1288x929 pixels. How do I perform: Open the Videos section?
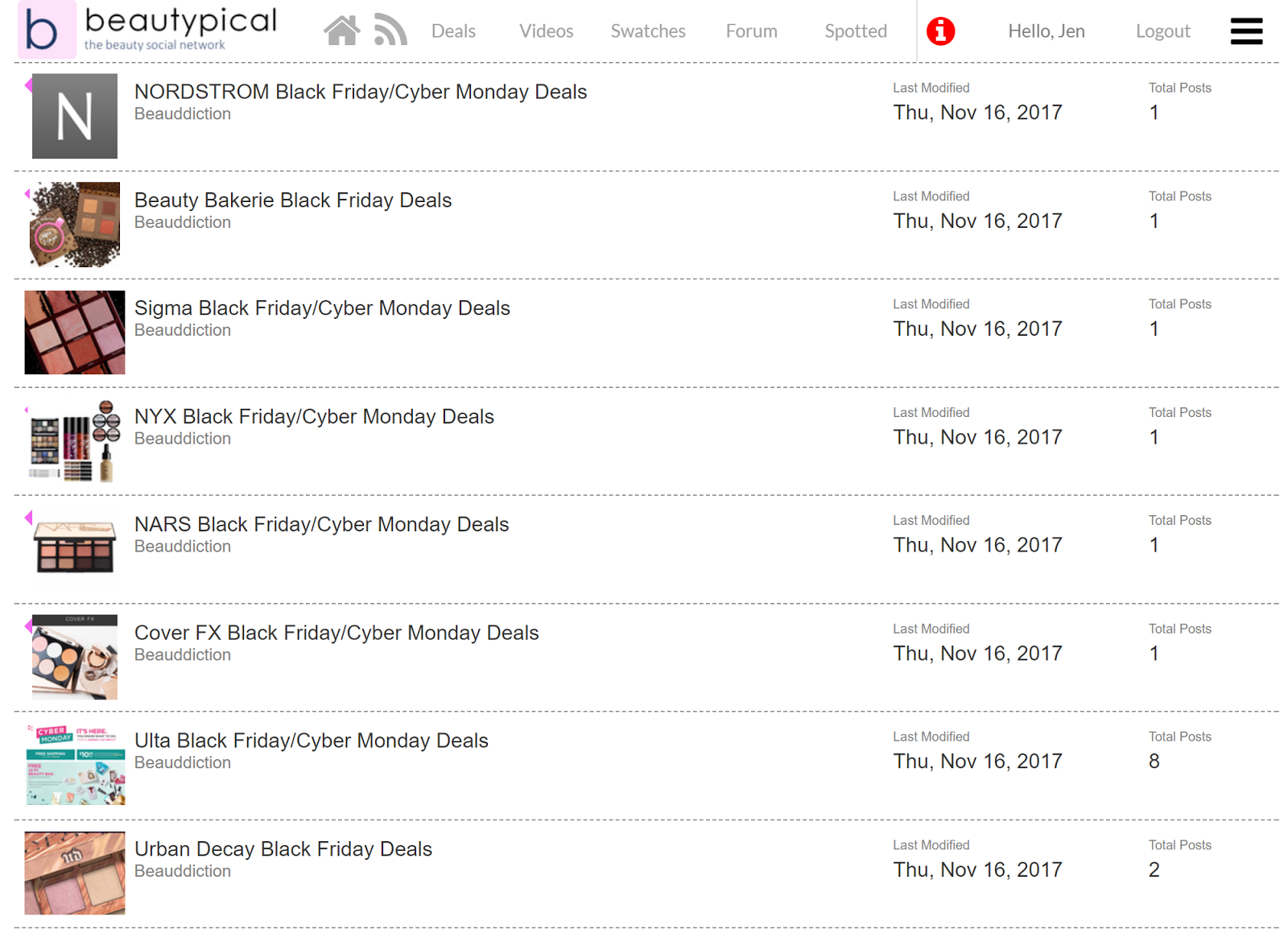click(x=546, y=31)
